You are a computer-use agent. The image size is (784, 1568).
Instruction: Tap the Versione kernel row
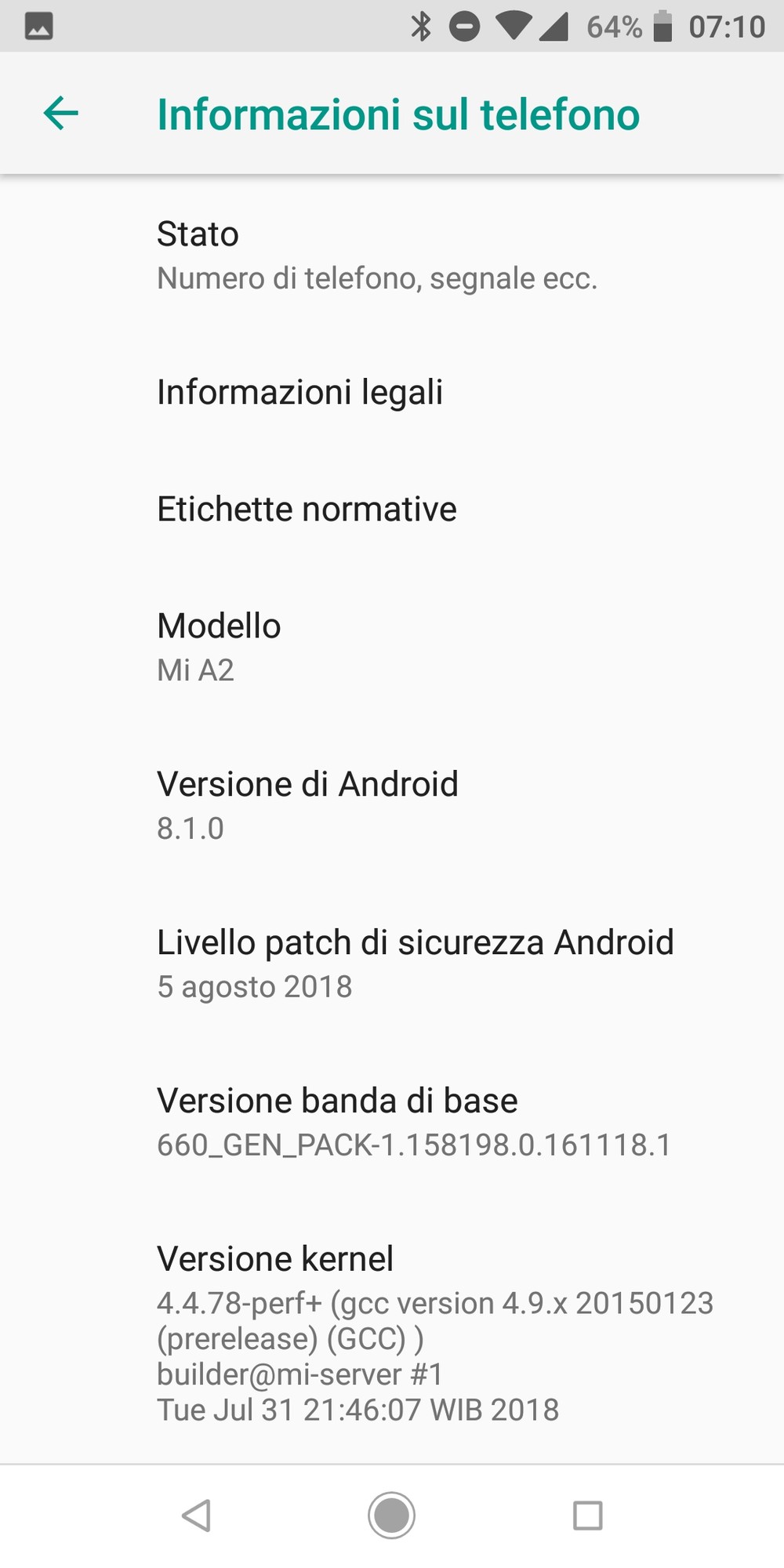(392, 1333)
